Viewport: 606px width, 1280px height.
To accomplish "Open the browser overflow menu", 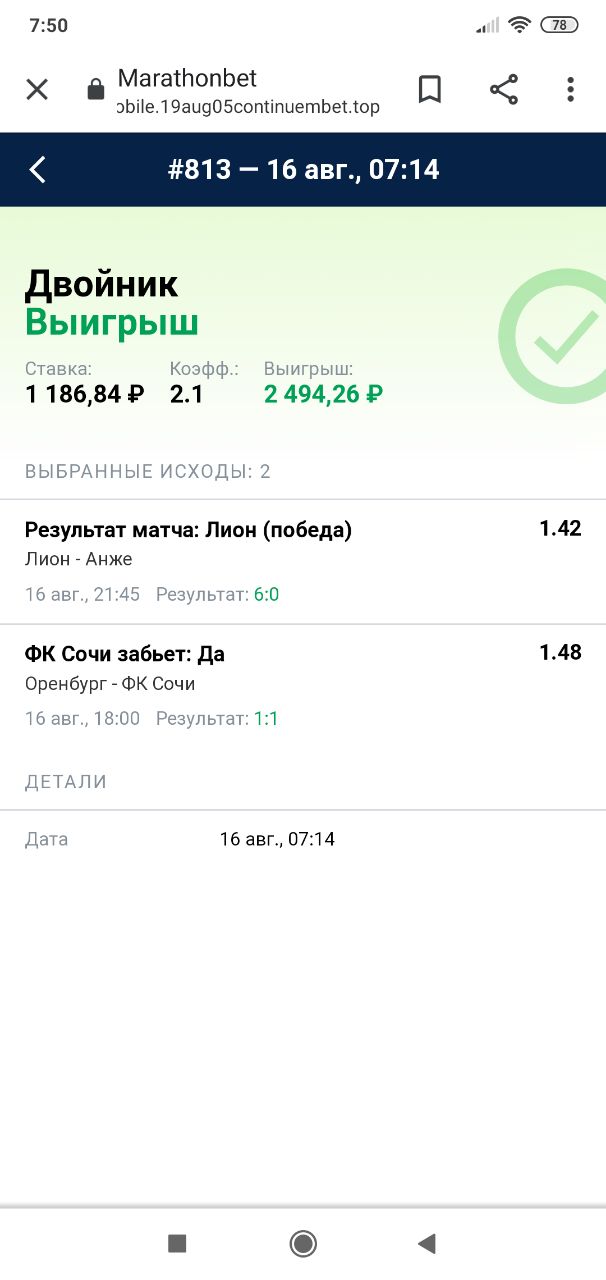I will (x=570, y=90).
